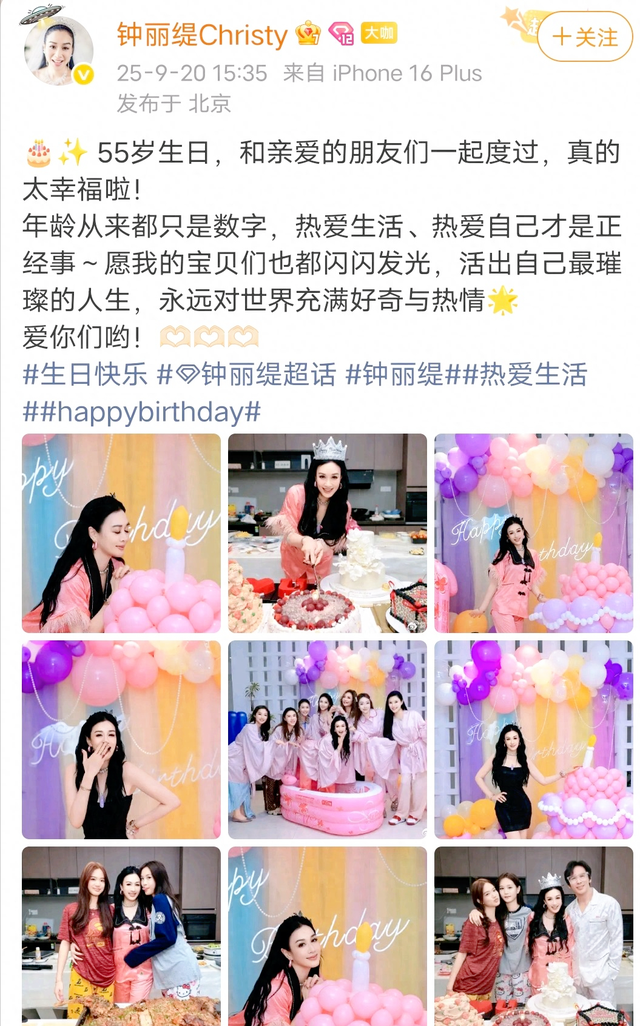Follow 钟丽缇Christy with the 关注 button

585,38
